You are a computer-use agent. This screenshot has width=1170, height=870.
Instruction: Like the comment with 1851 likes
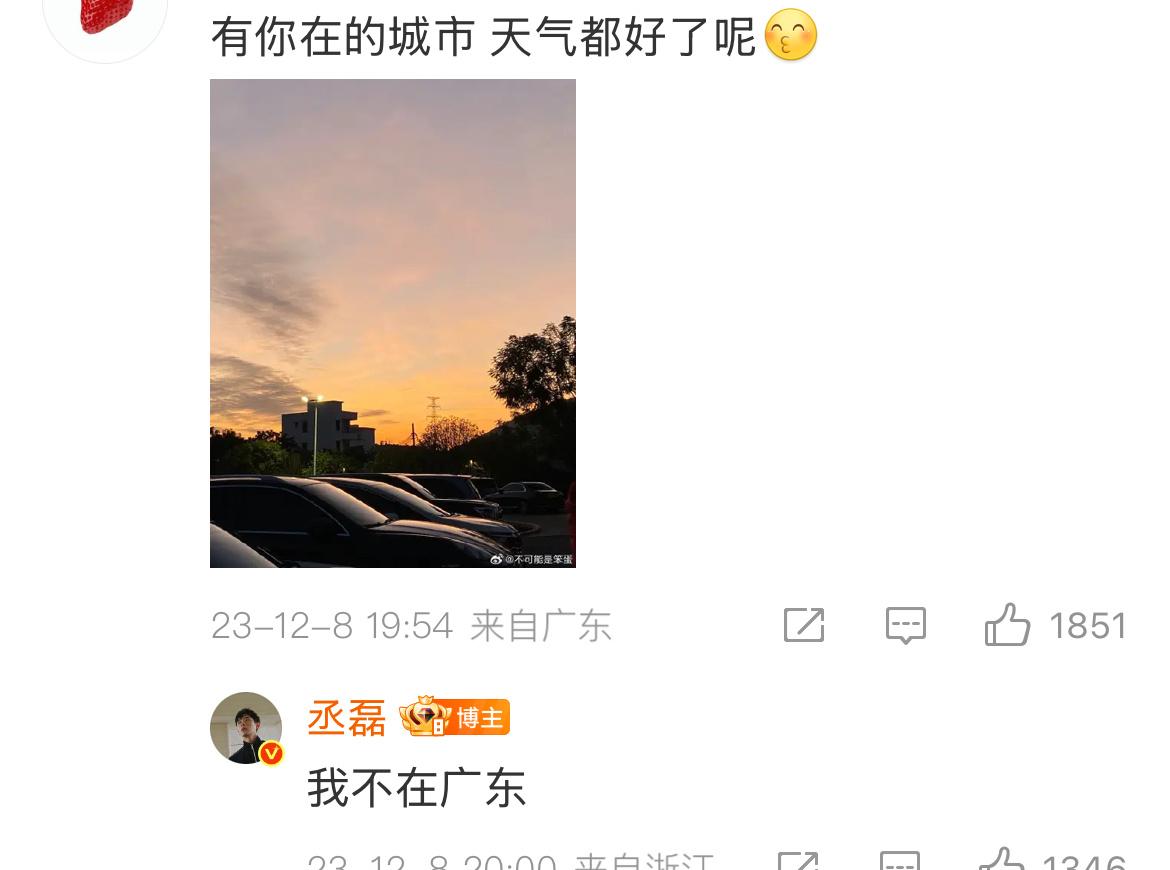coord(1008,626)
